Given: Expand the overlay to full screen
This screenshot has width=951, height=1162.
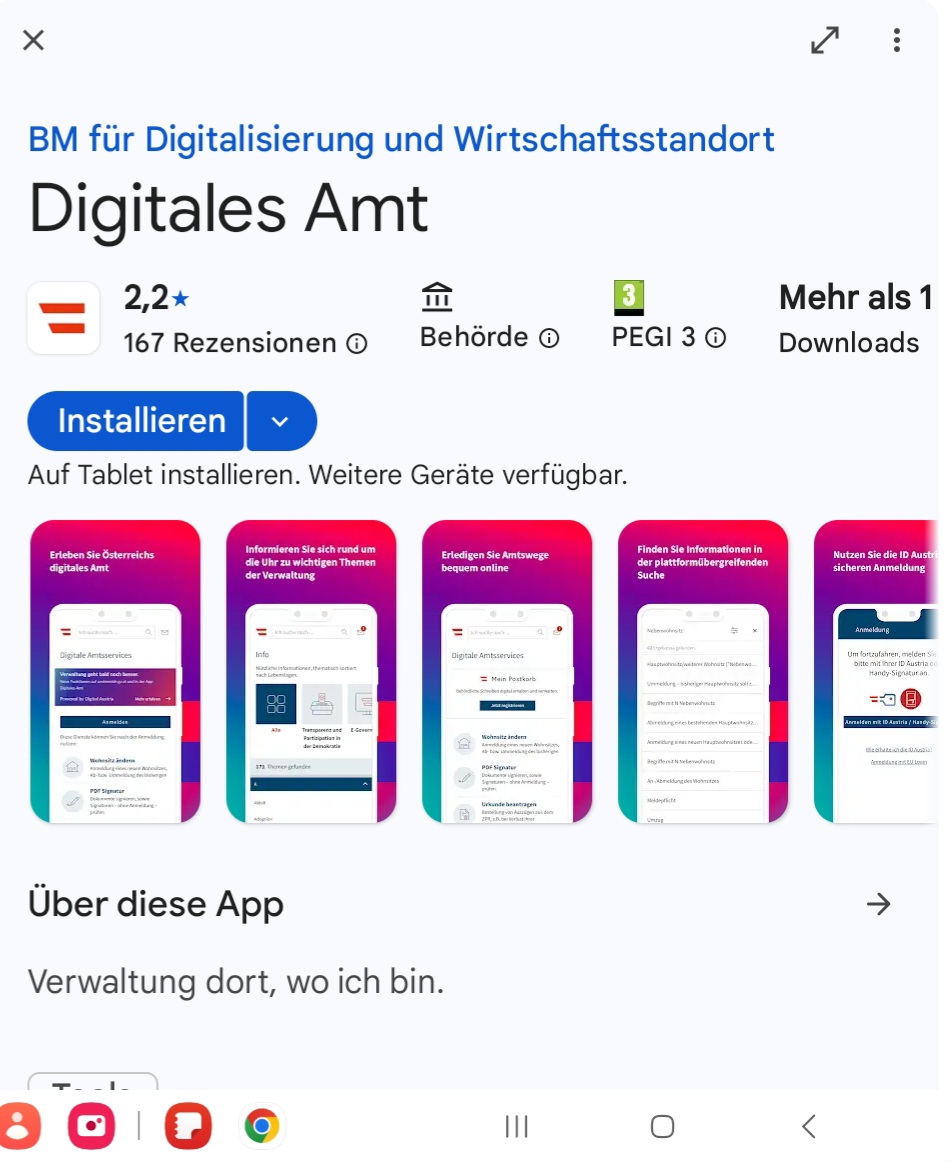Looking at the screenshot, I should (x=824, y=40).
